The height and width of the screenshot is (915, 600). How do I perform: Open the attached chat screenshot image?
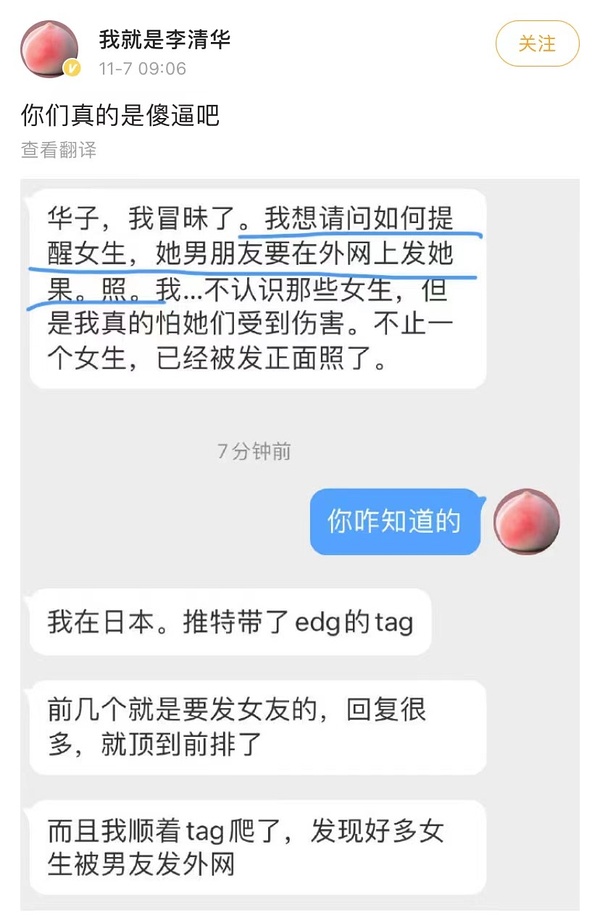(x=300, y=540)
